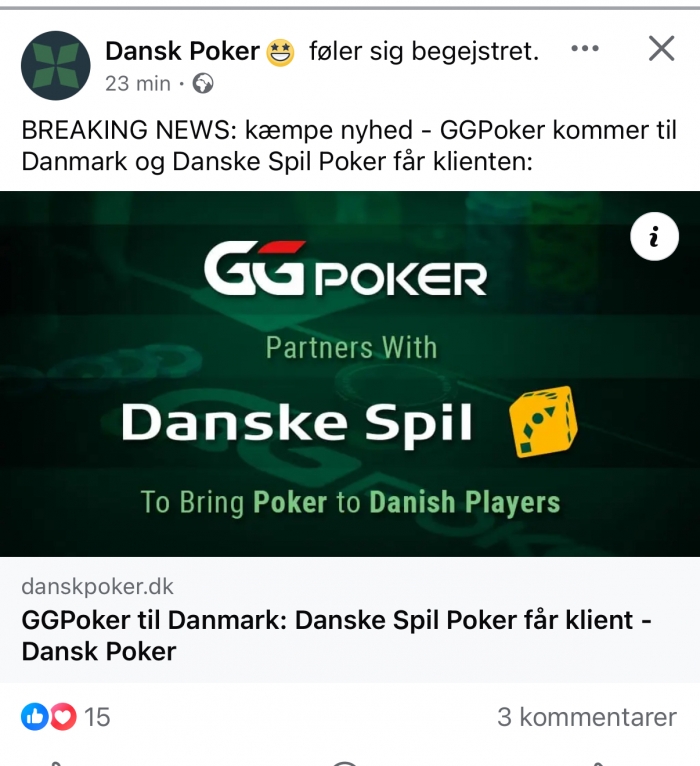Open Dansk Poker profile picture
This screenshot has width=700, height=766.
(56, 65)
